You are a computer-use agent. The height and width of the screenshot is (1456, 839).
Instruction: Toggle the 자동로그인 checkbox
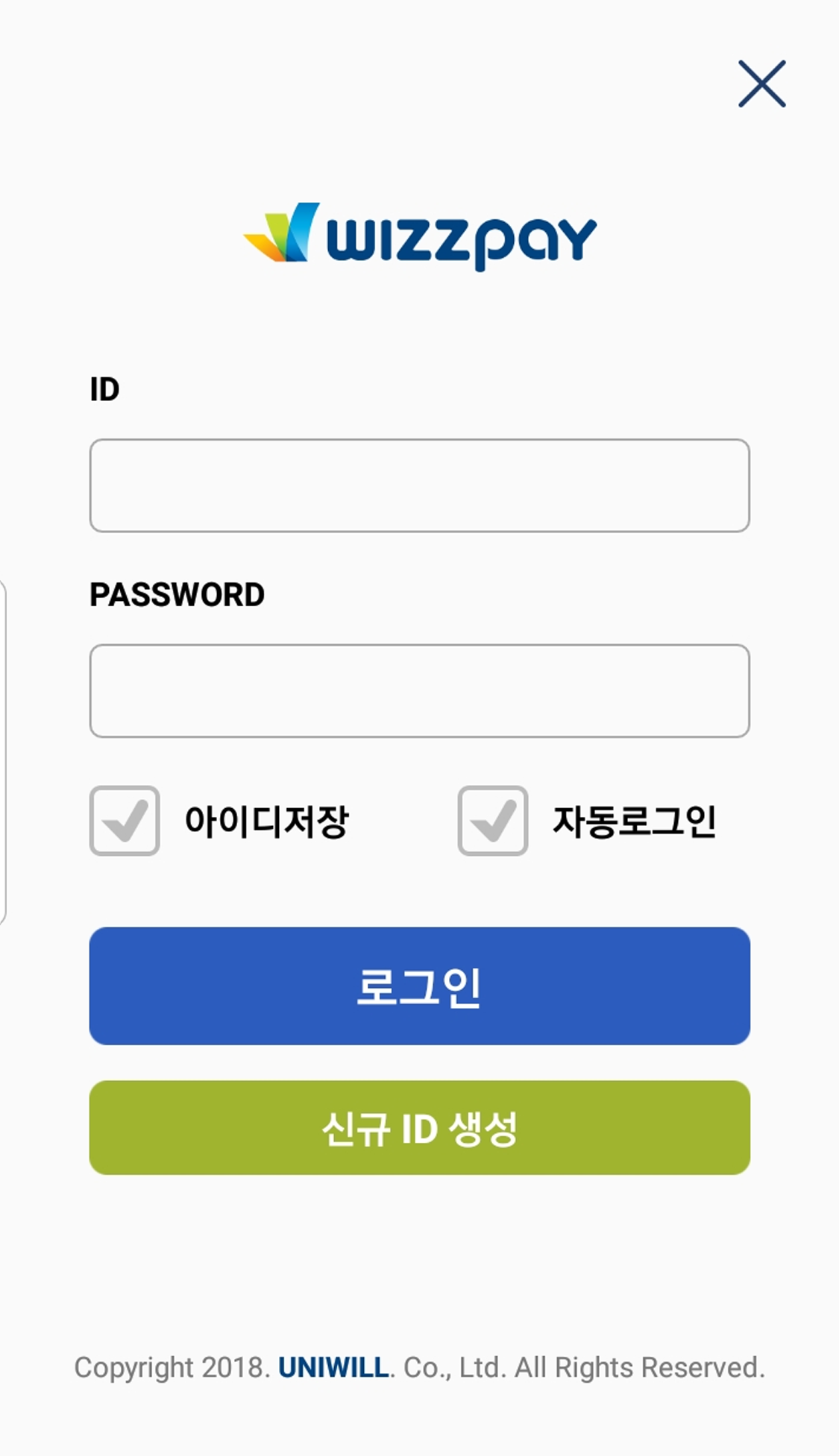[492, 820]
